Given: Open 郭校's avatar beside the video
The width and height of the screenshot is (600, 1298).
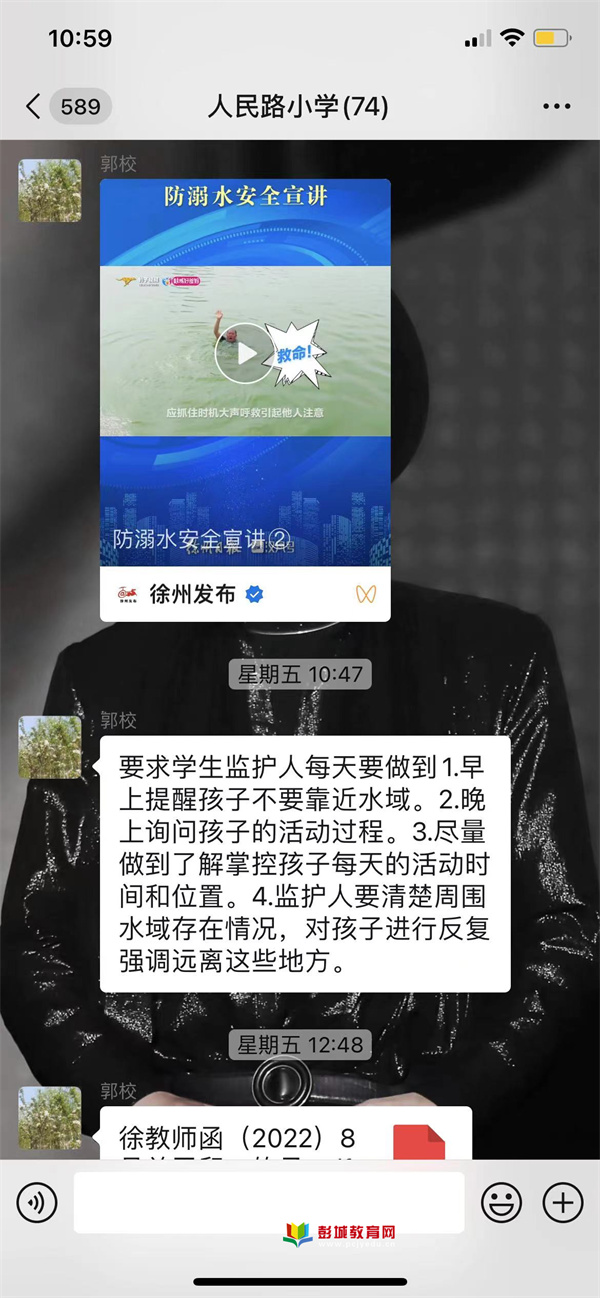Looking at the screenshot, I should (50, 190).
